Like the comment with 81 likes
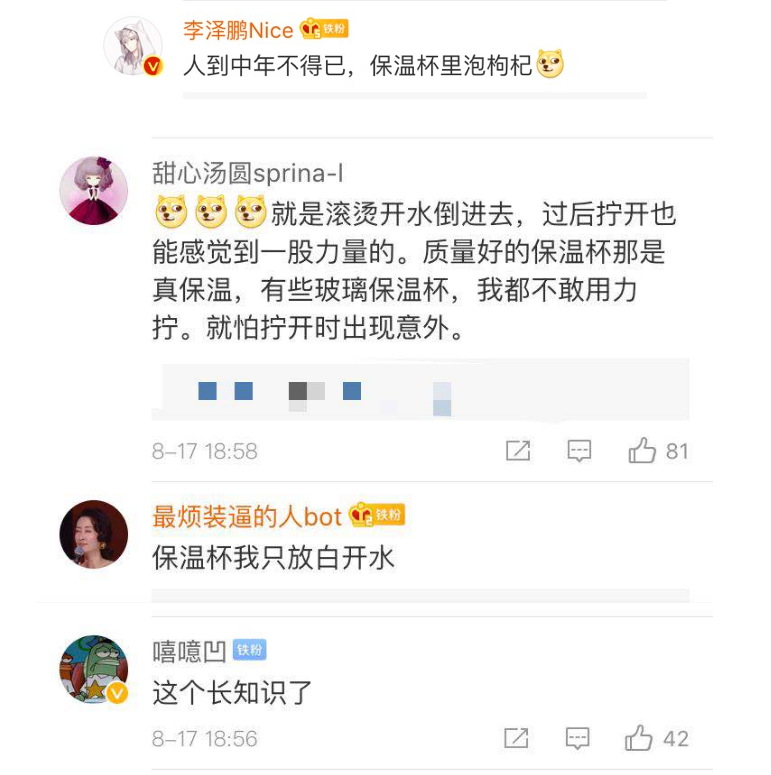771x775 pixels. pyautogui.click(x=642, y=451)
